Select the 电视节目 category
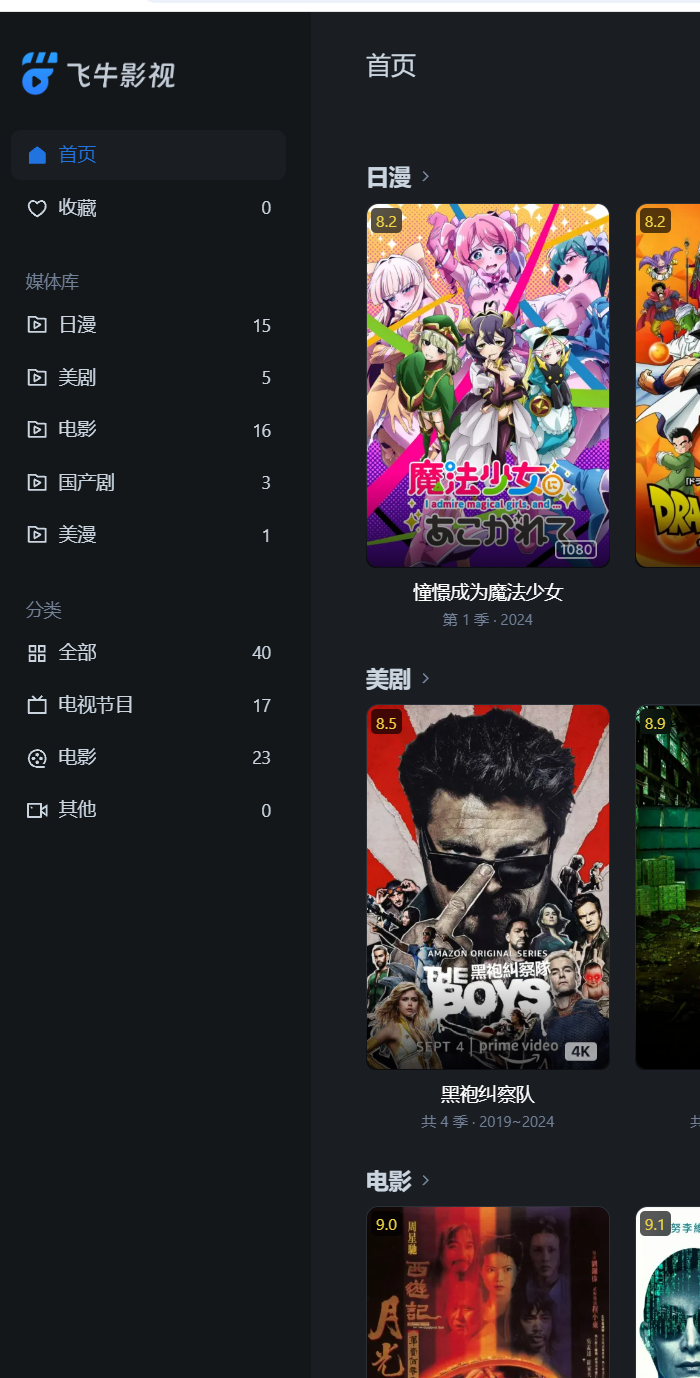700x1378 pixels. coord(95,705)
